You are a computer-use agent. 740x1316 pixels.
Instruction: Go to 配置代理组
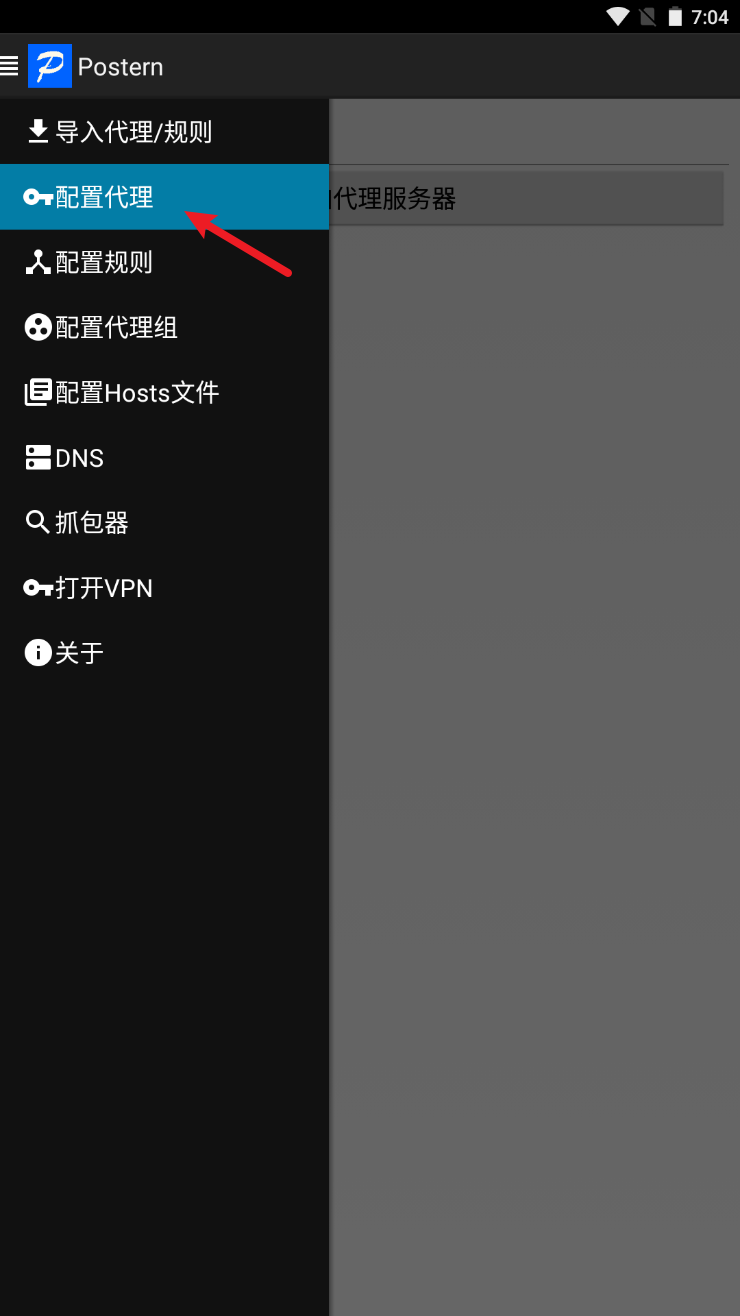(x=116, y=327)
